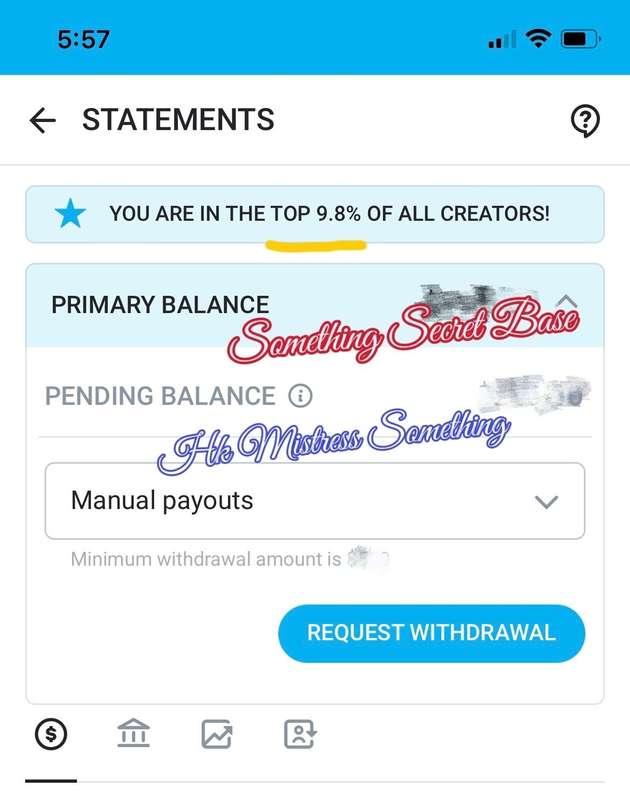The height and width of the screenshot is (800, 630).
Task: Collapse the Primary Balance section
Action: point(567,302)
